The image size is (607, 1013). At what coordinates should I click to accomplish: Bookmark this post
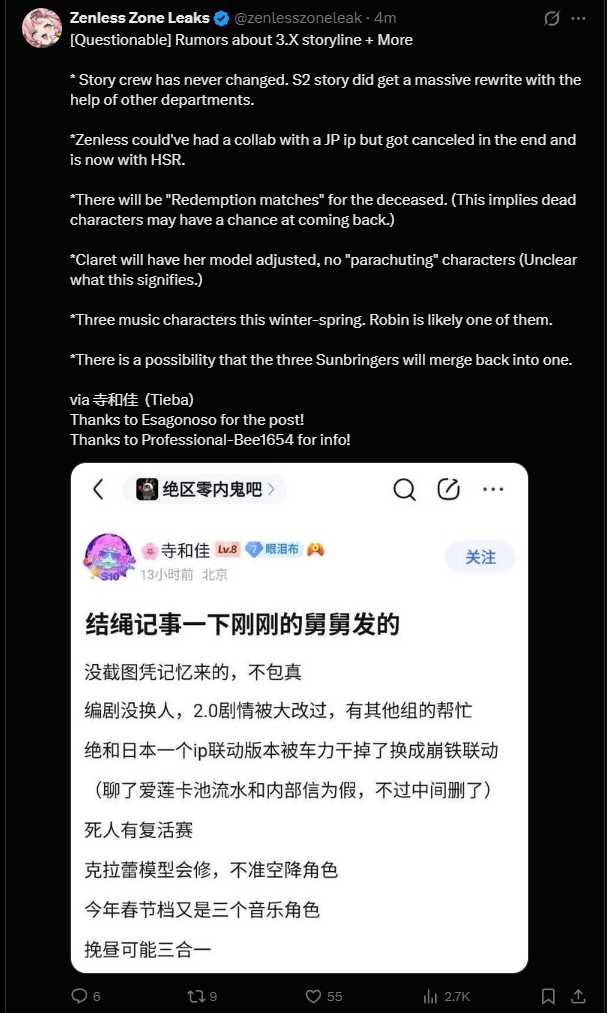pos(548,996)
